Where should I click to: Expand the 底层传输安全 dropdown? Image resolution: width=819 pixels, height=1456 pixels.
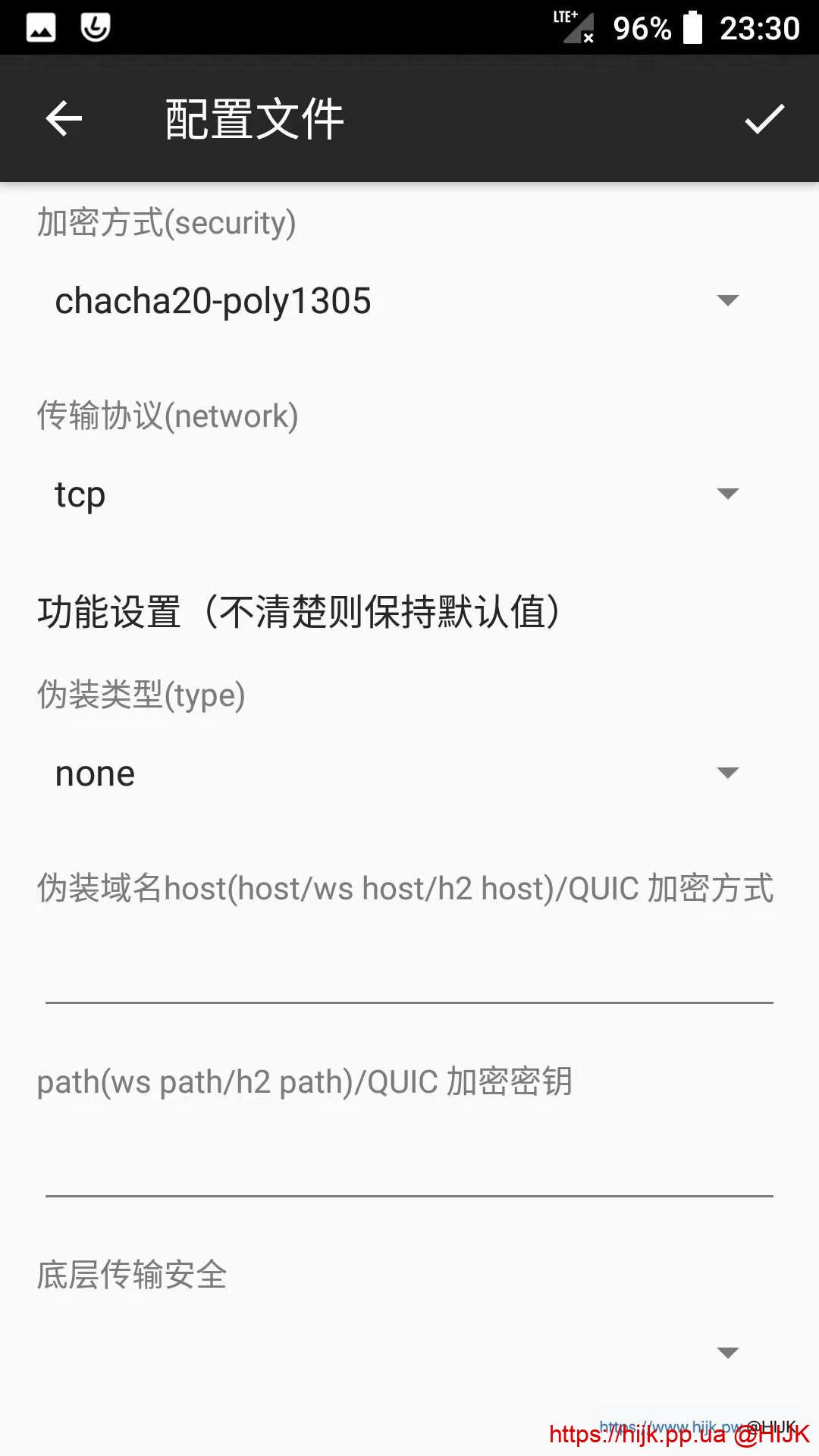394,1352
